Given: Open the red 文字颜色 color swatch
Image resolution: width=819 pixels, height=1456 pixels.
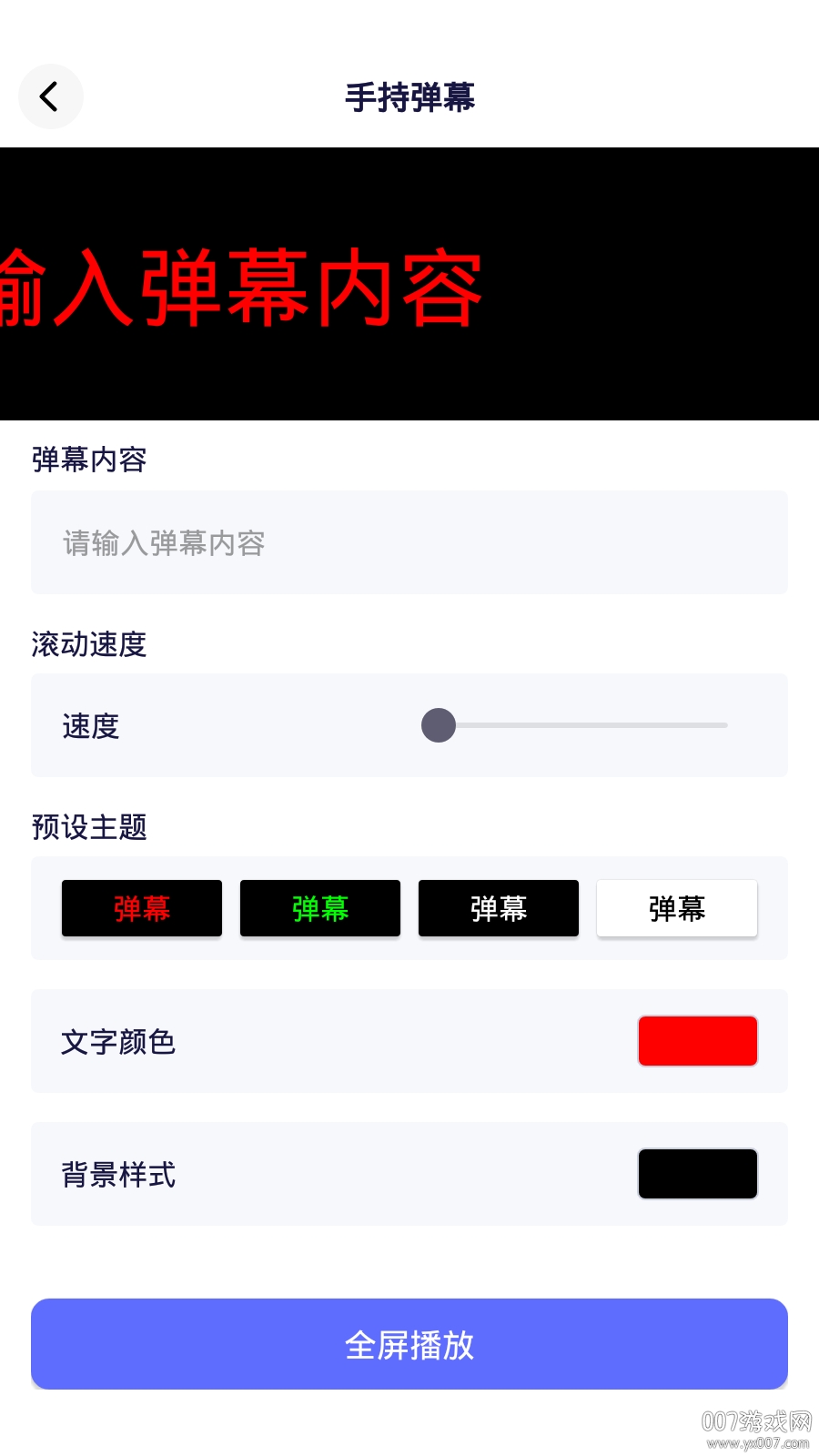Looking at the screenshot, I should pyautogui.click(x=698, y=1041).
